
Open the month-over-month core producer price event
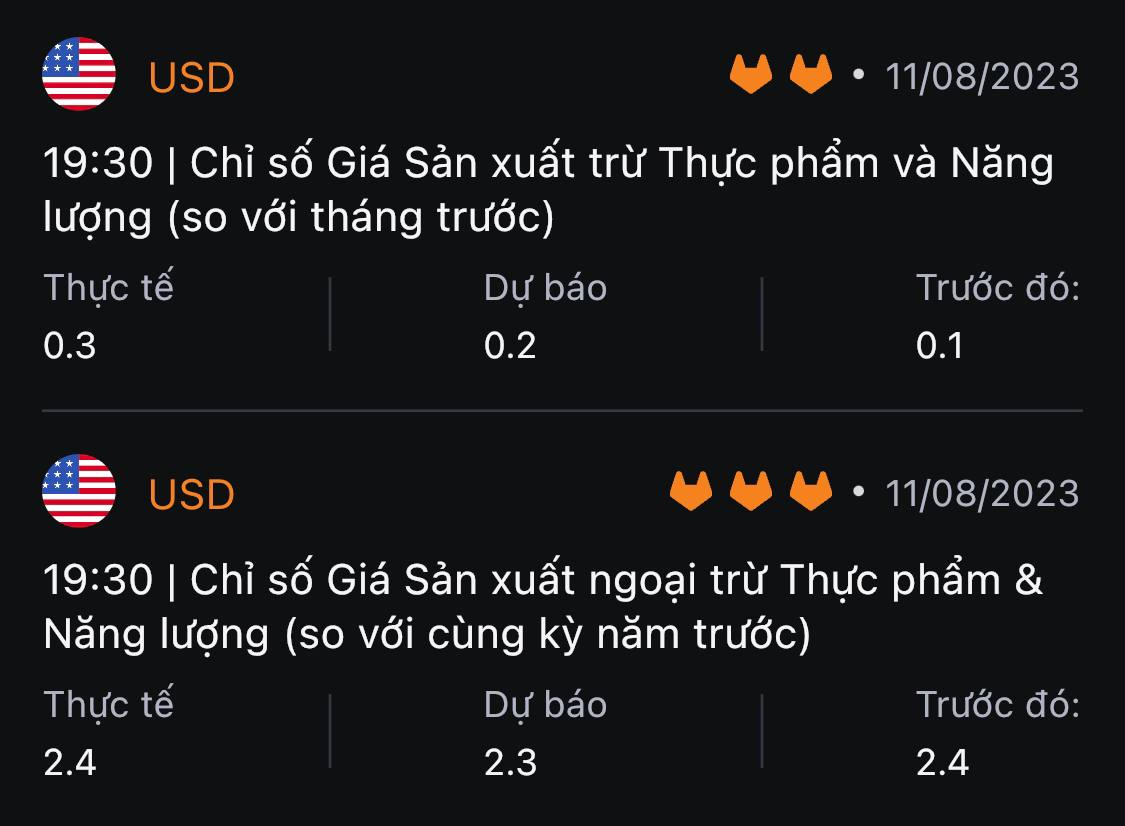[548, 190]
